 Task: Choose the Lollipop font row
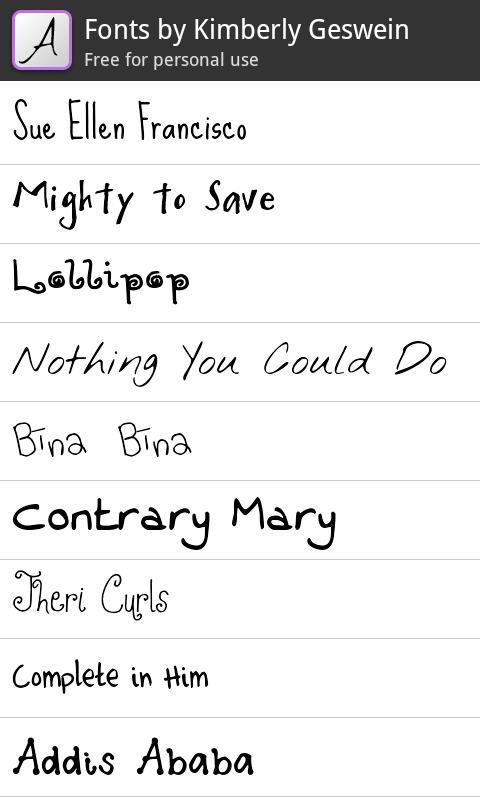coord(240,283)
